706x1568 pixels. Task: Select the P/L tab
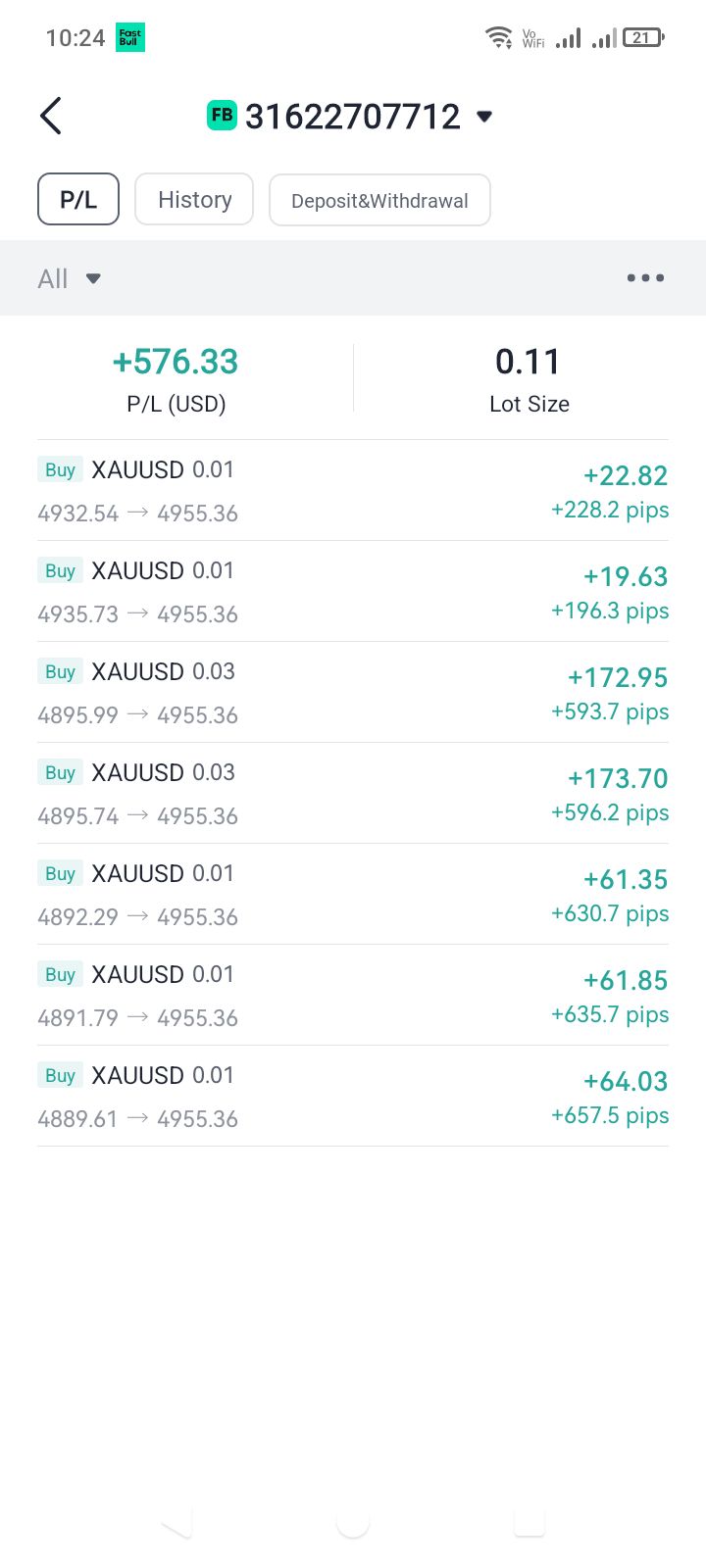pyautogui.click(x=78, y=200)
